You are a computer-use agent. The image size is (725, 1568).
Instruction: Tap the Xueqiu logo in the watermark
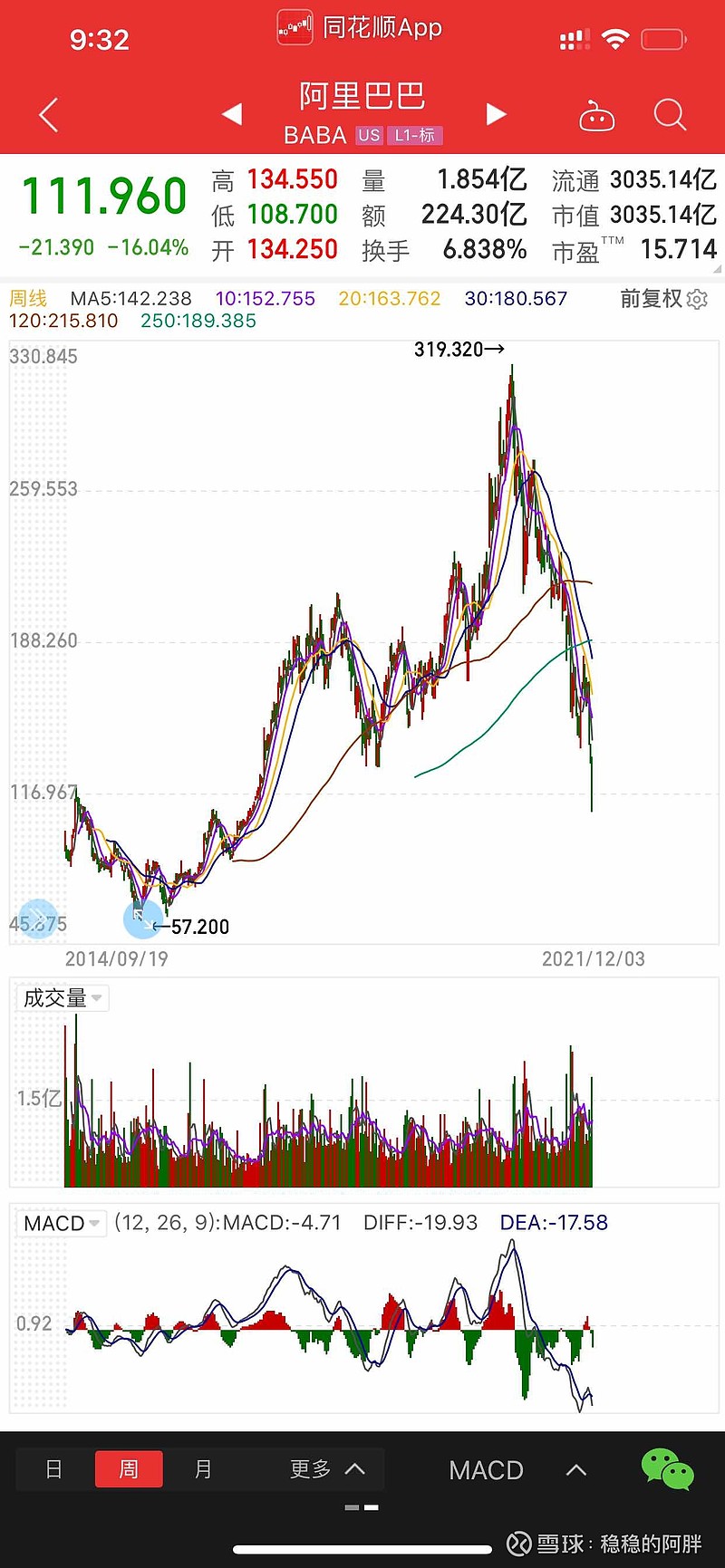click(518, 1545)
